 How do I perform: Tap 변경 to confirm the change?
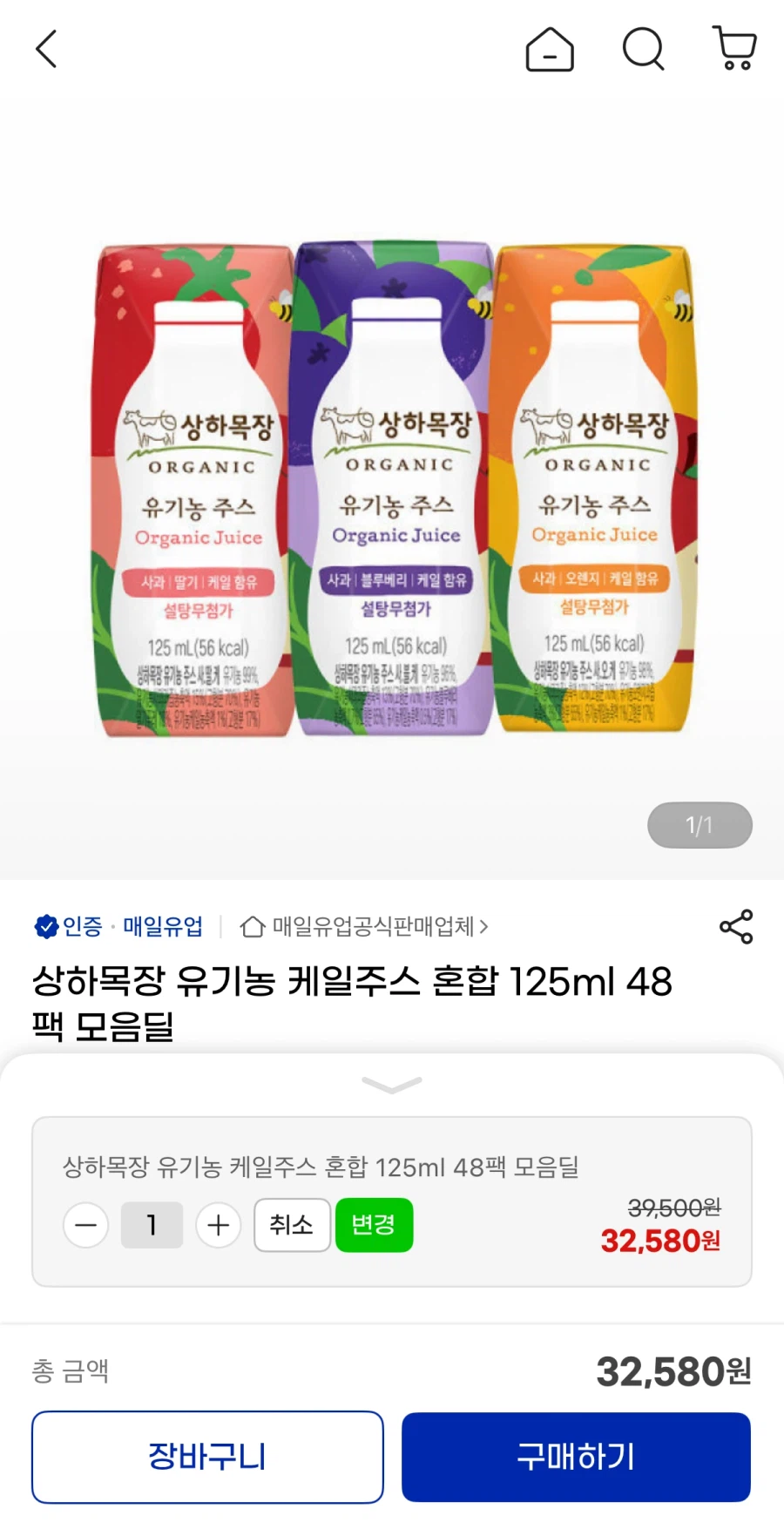(374, 1225)
